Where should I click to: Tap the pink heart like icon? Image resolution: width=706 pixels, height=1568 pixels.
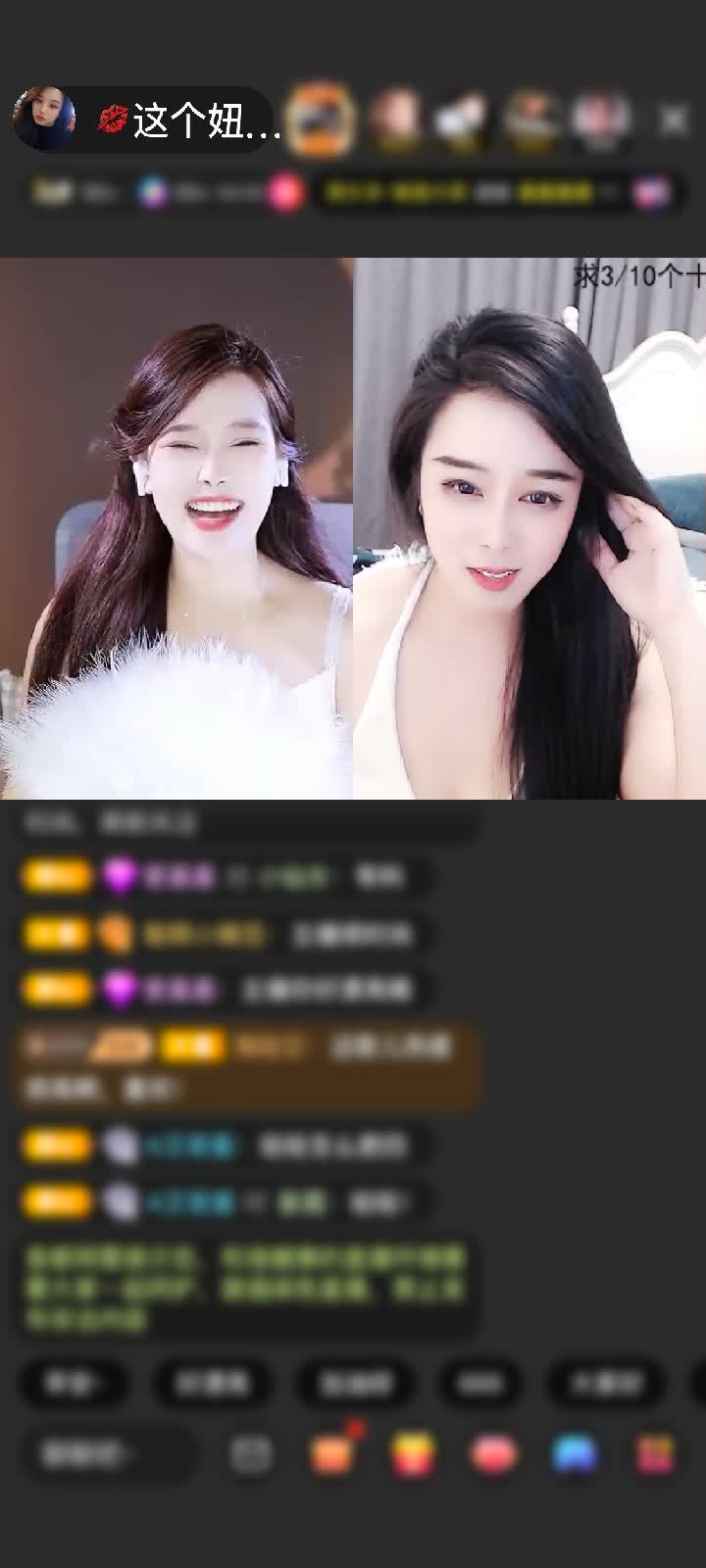[494, 1454]
